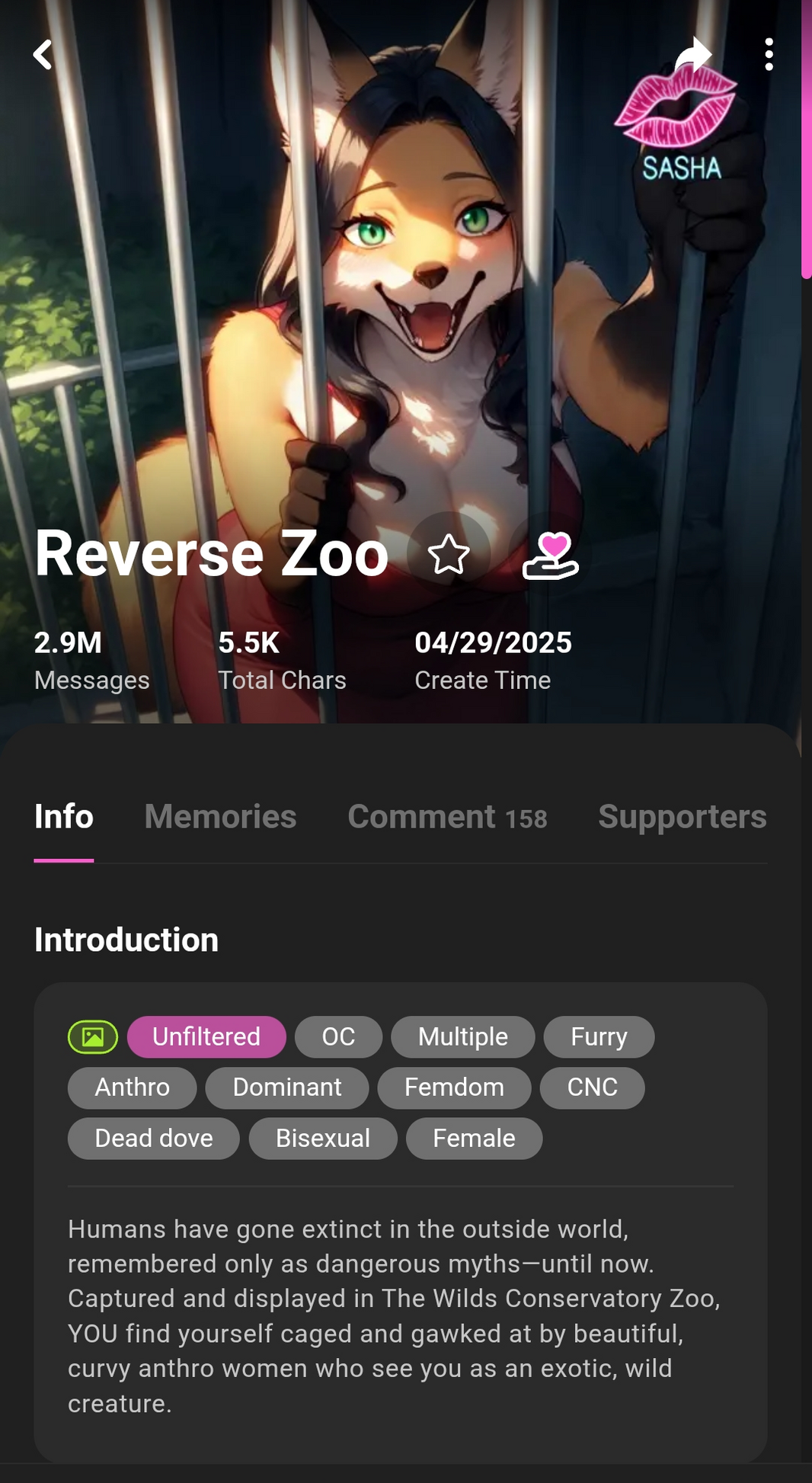Switch to the Memories tab
The height and width of the screenshot is (1483, 812).
point(220,817)
